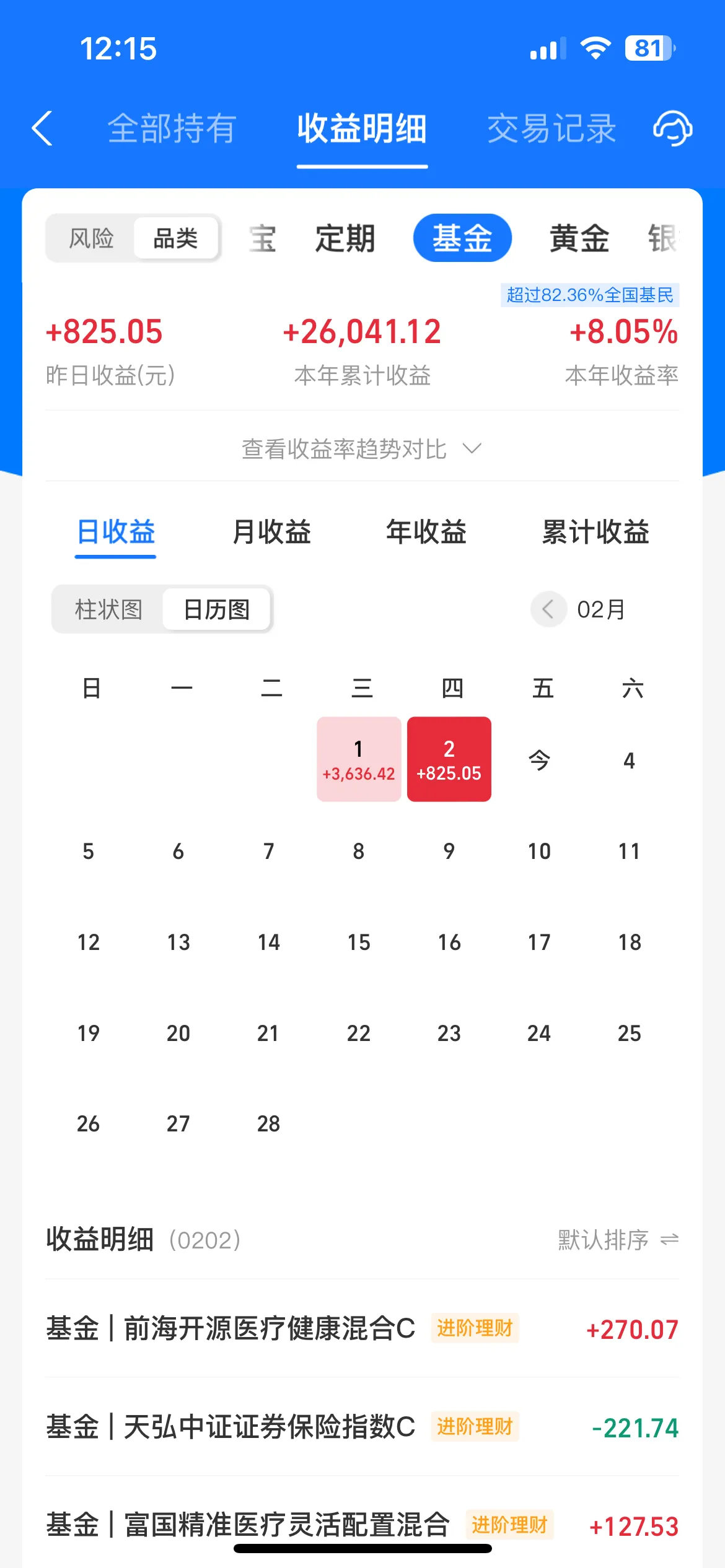Switch to the 月收益 tab
Viewport: 725px width, 1568px height.
[271, 532]
